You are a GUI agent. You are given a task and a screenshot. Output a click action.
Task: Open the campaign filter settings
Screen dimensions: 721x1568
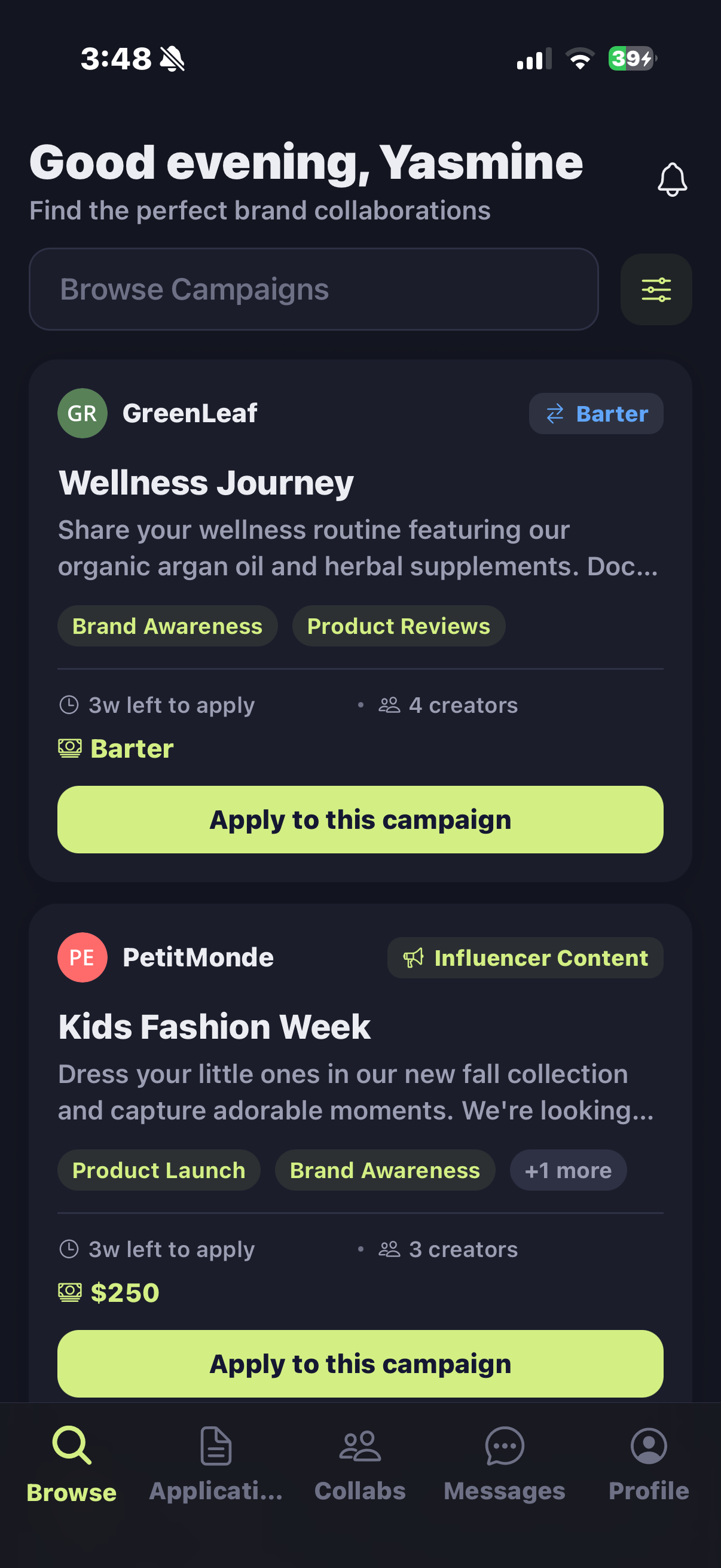click(x=655, y=289)
